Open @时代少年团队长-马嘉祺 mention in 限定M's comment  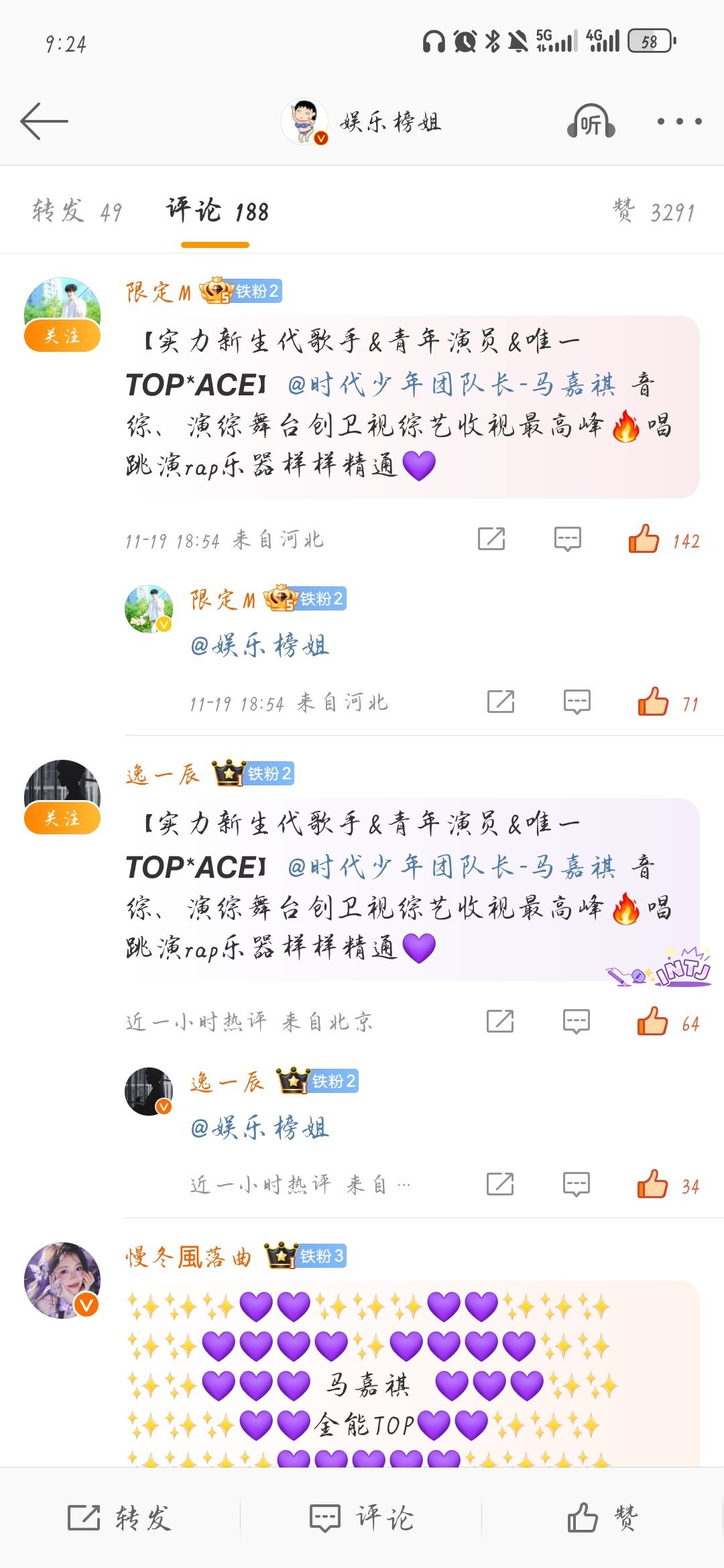451,385
